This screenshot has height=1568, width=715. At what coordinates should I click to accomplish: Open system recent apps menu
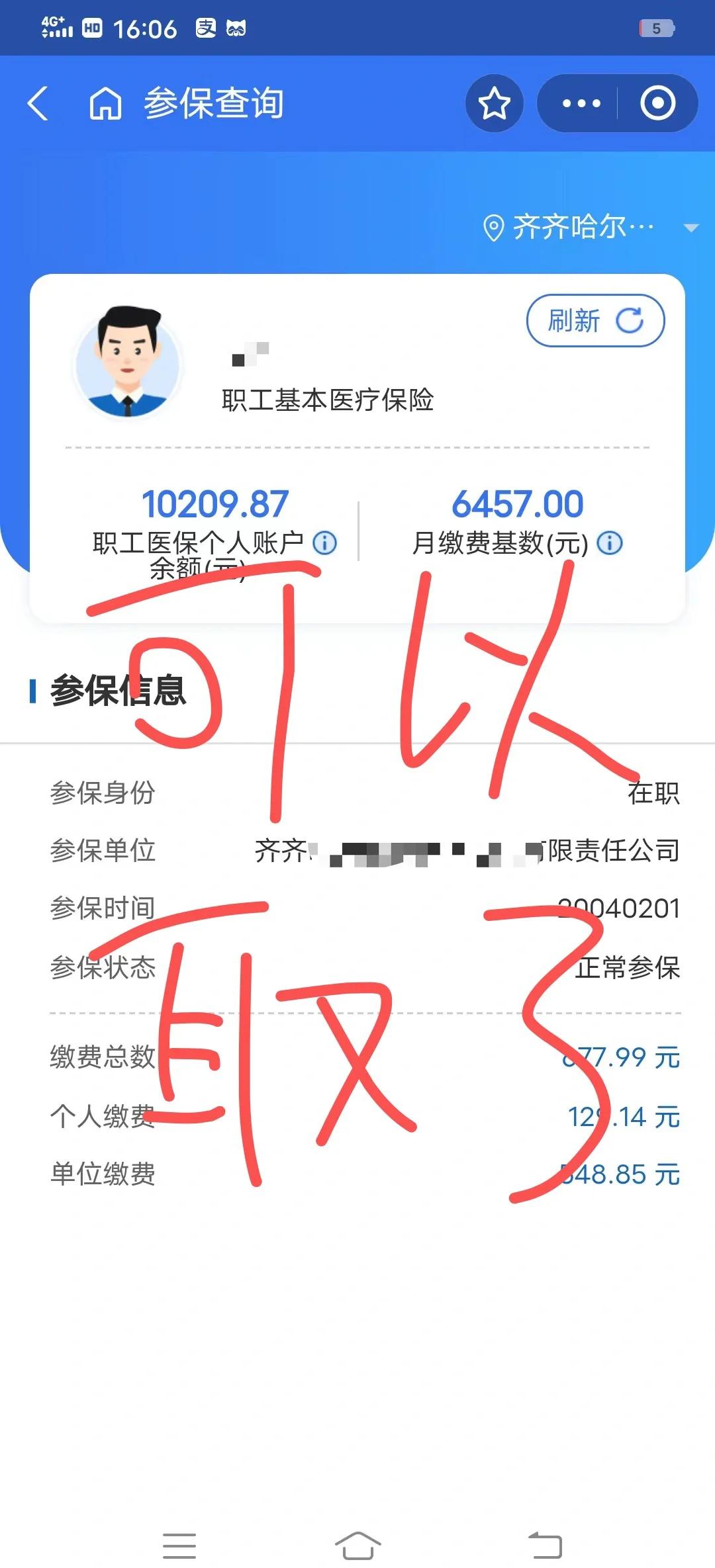pos(179,1546)
